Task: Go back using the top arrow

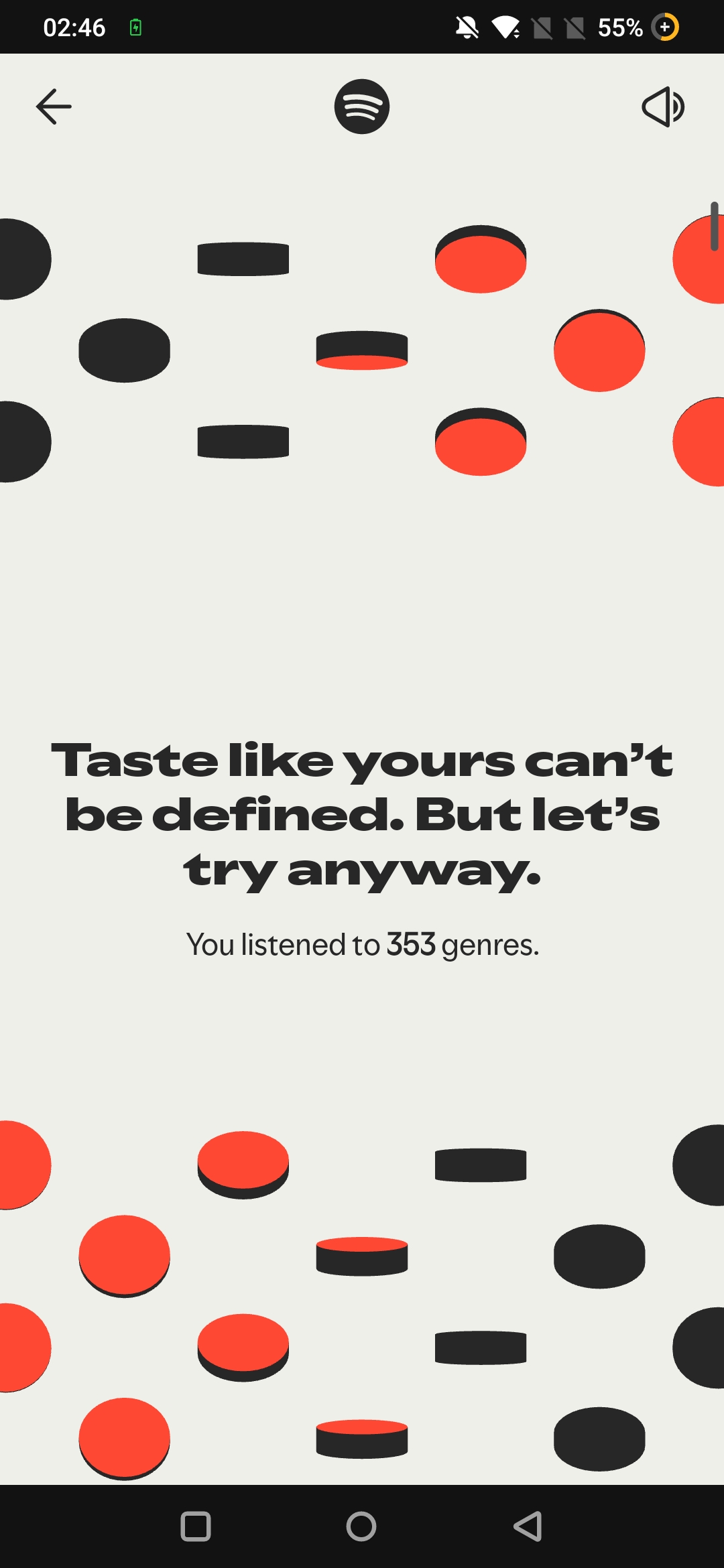Action: coord(54,107)
